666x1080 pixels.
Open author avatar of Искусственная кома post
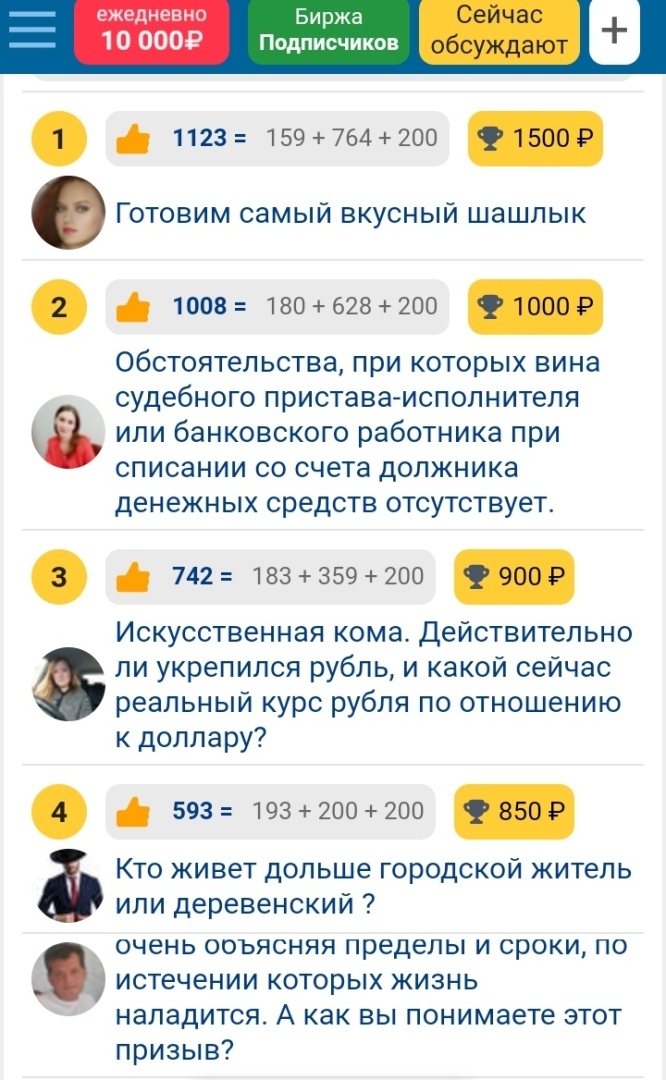point(69,684)
